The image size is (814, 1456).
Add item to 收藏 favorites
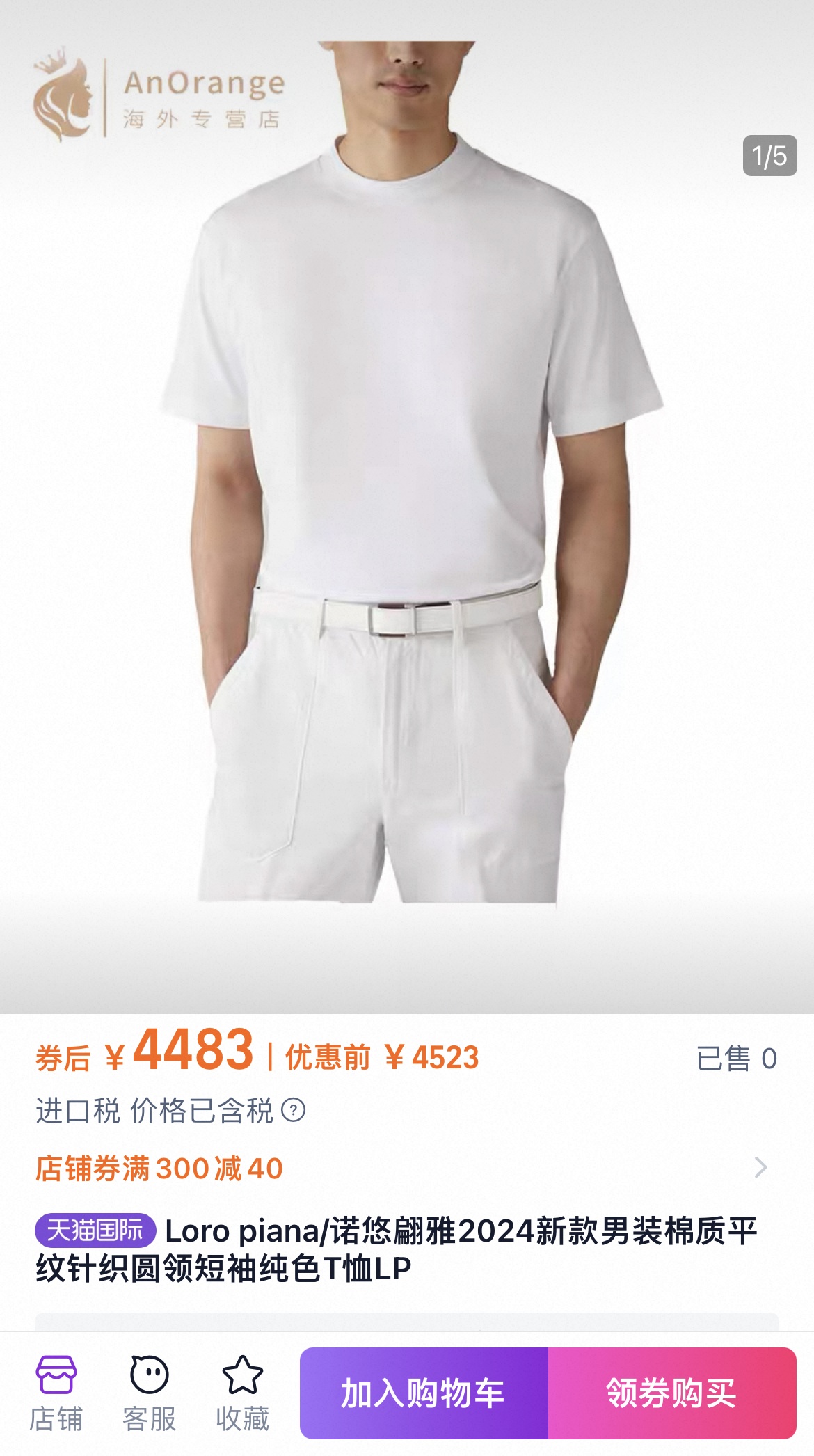point(242,1393)
